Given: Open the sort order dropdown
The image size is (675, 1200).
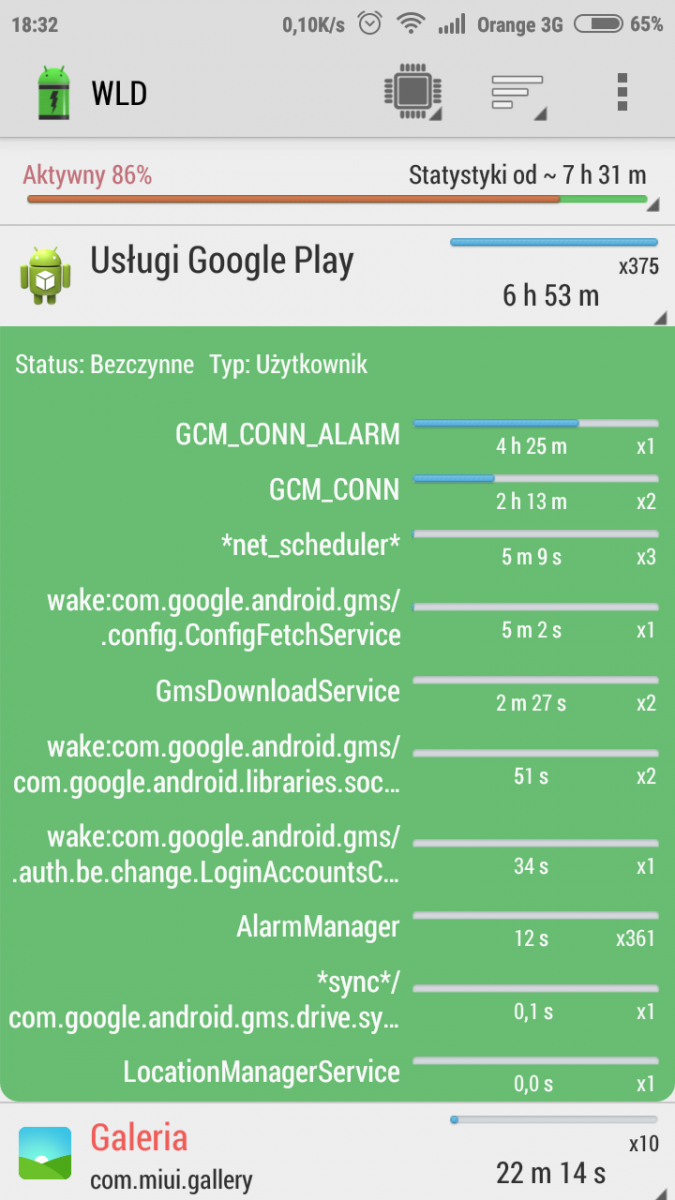Looking at the screenshot, I should coord(517,93).
